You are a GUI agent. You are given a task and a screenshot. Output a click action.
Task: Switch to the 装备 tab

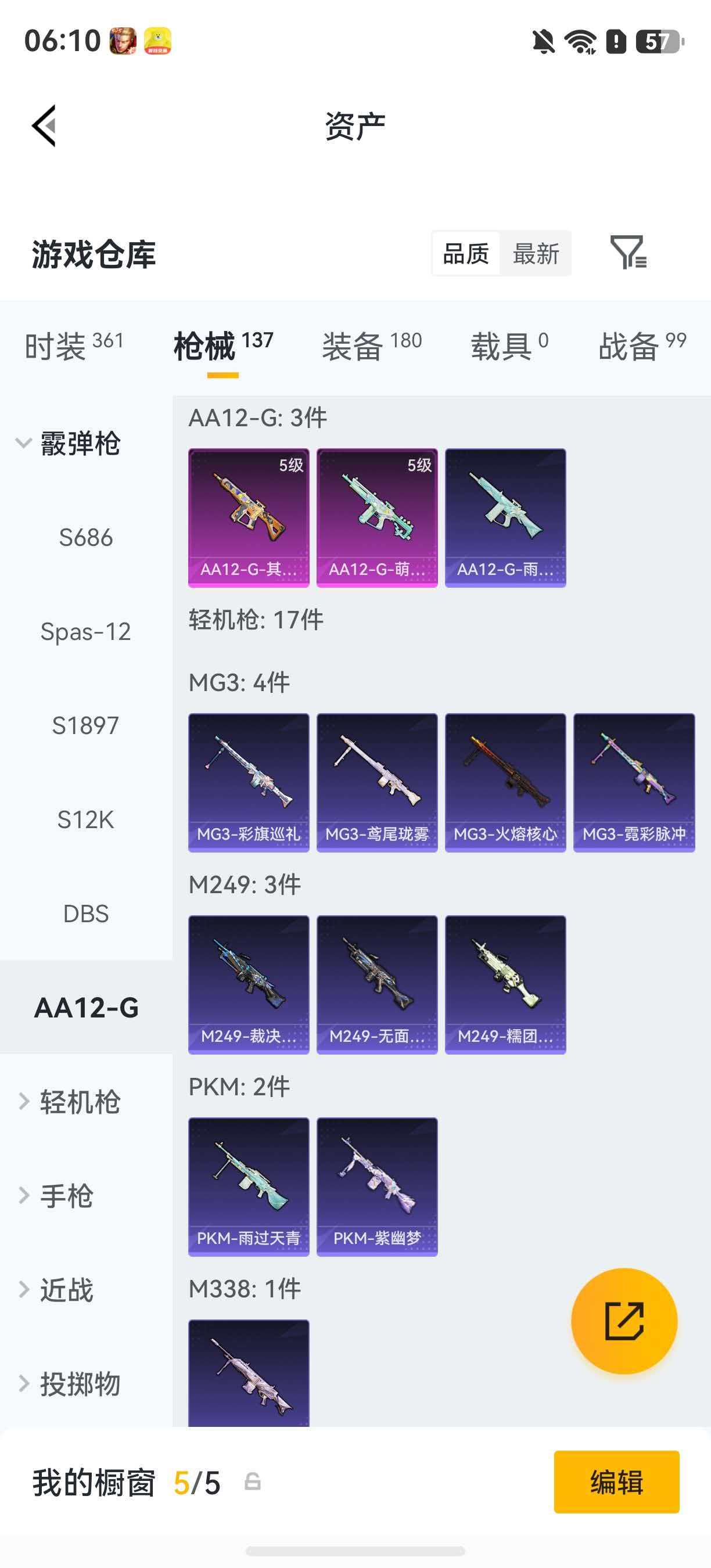372,346
